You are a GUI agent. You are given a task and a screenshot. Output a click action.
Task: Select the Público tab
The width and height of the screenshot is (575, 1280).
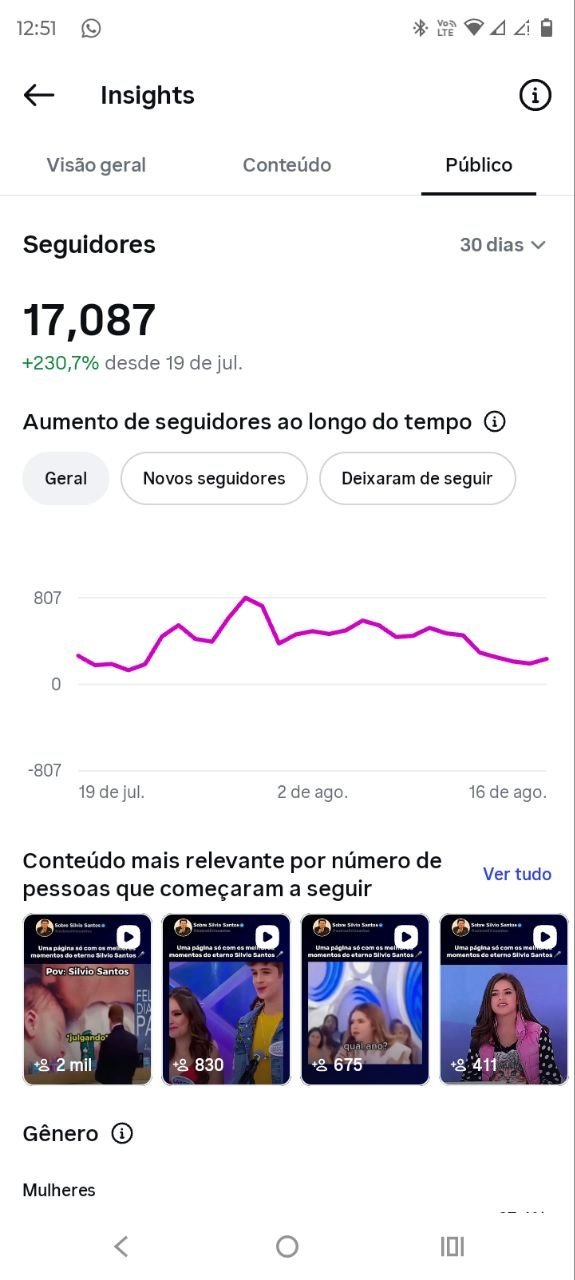tap(479, 165)
